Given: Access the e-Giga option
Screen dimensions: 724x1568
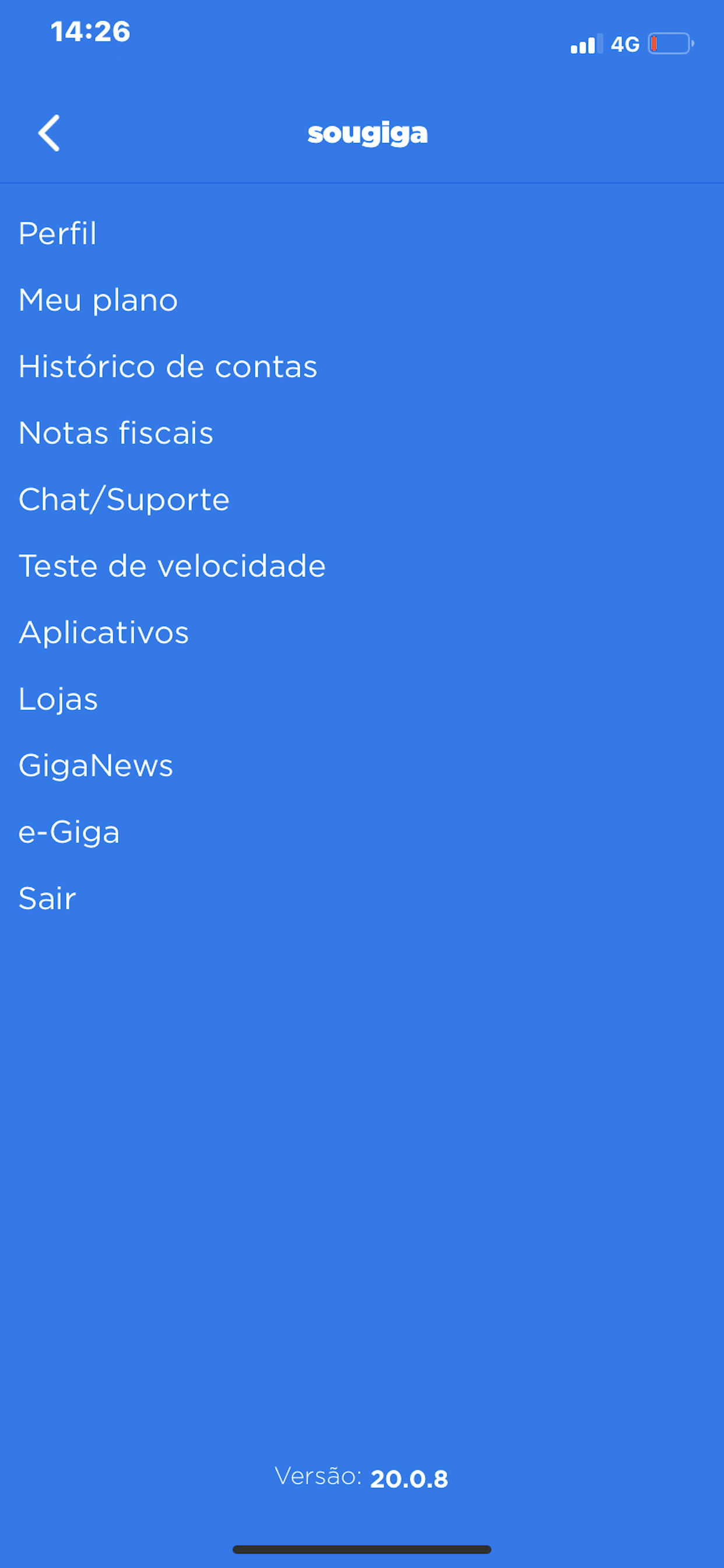Looking at the screenshot, I should pyautogui.click(x=69, y=831).
